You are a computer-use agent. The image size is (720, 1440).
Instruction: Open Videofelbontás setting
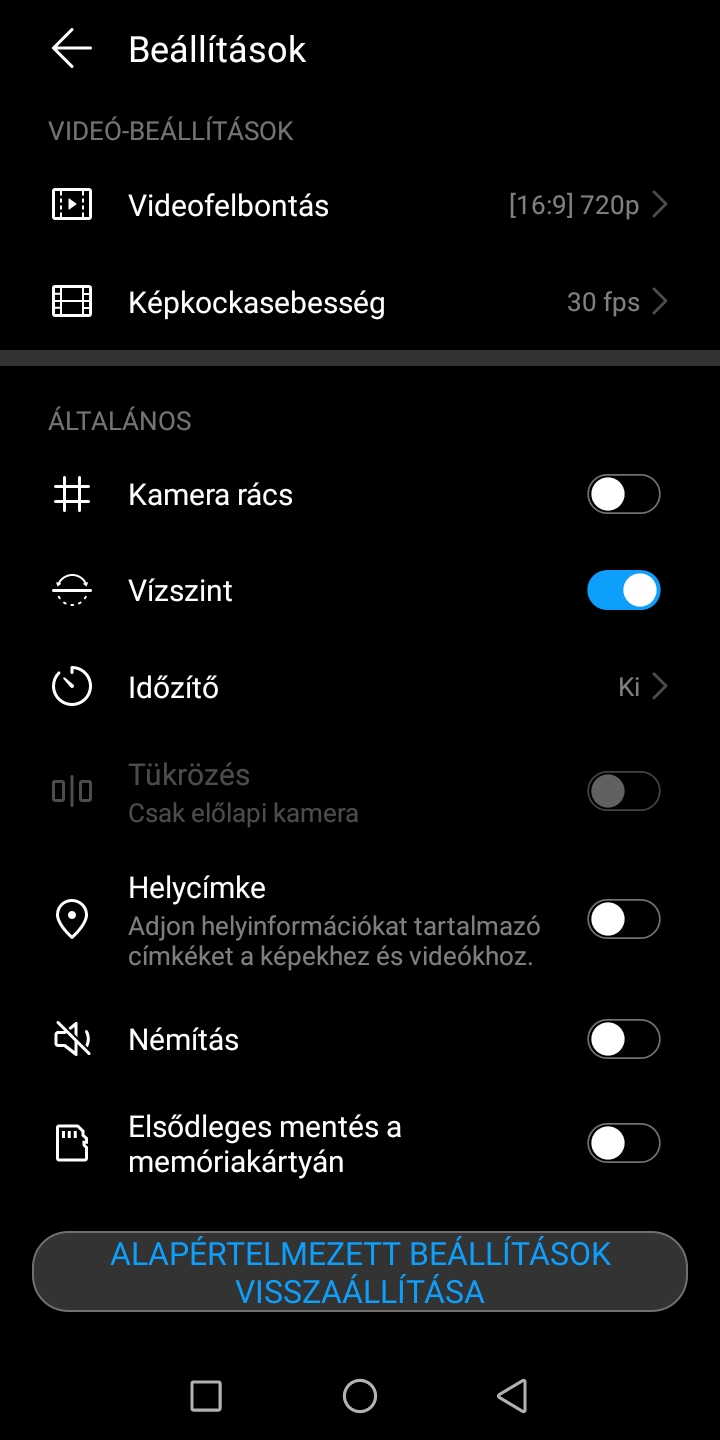[x=360, y=205]
